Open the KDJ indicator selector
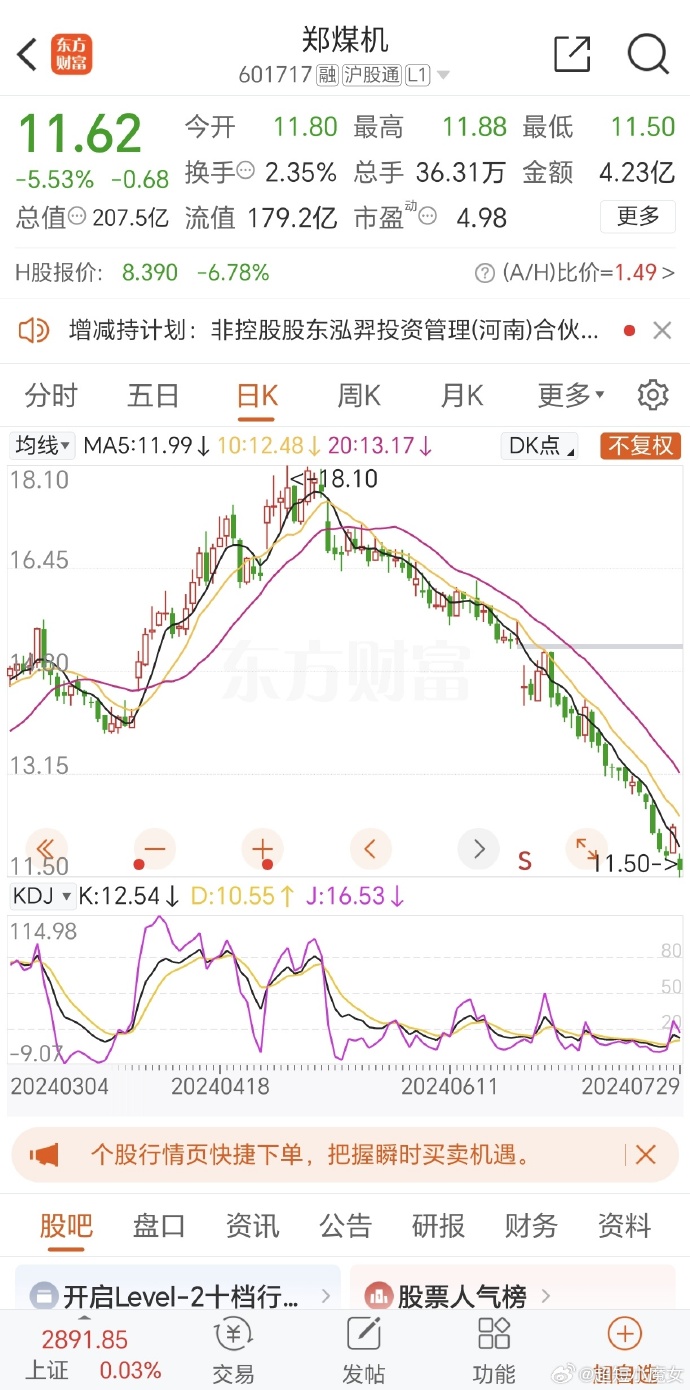Screen dimensions: 690x1390 (41, 896)
